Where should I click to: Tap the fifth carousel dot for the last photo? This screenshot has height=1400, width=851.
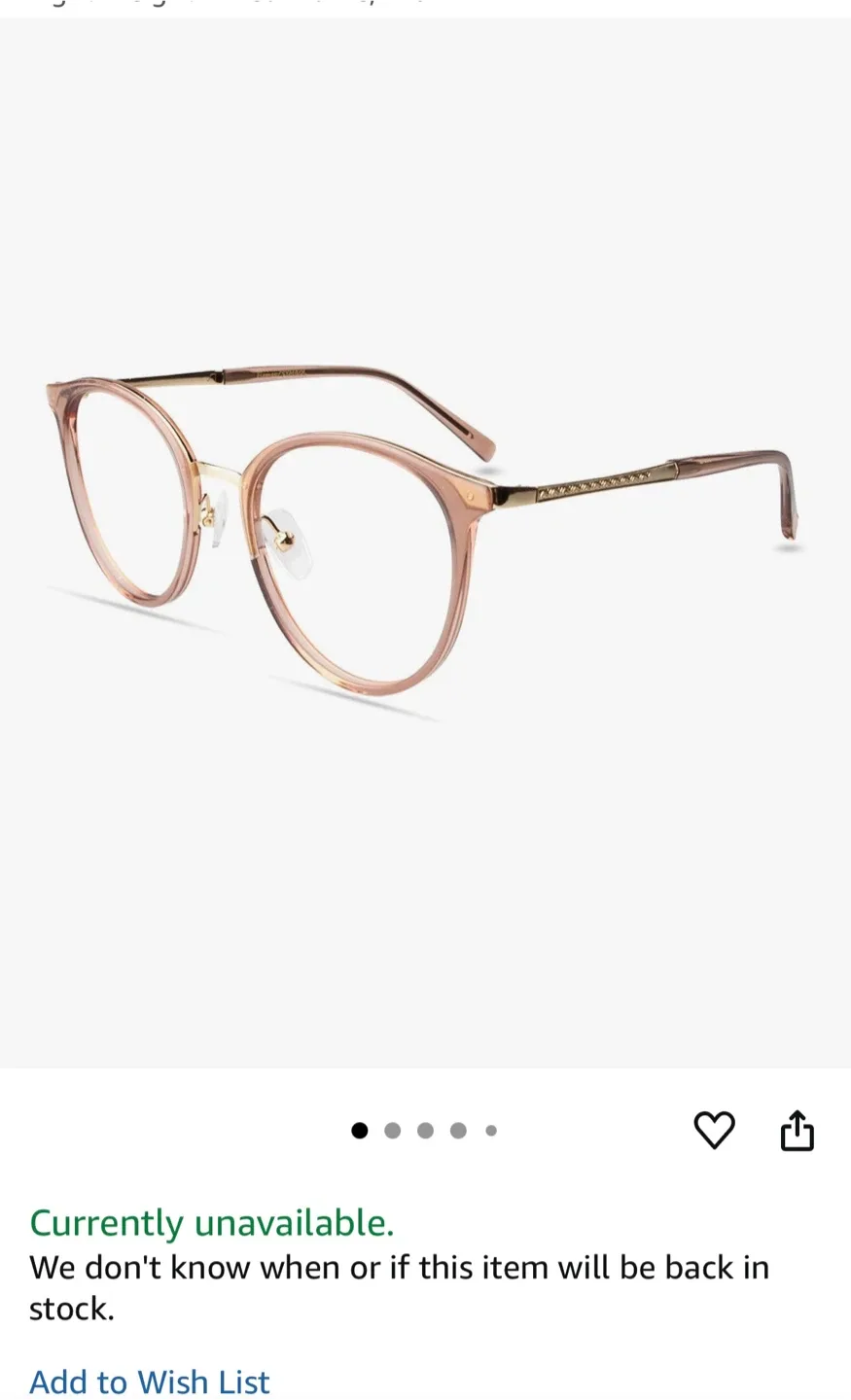coord(491,1131)
